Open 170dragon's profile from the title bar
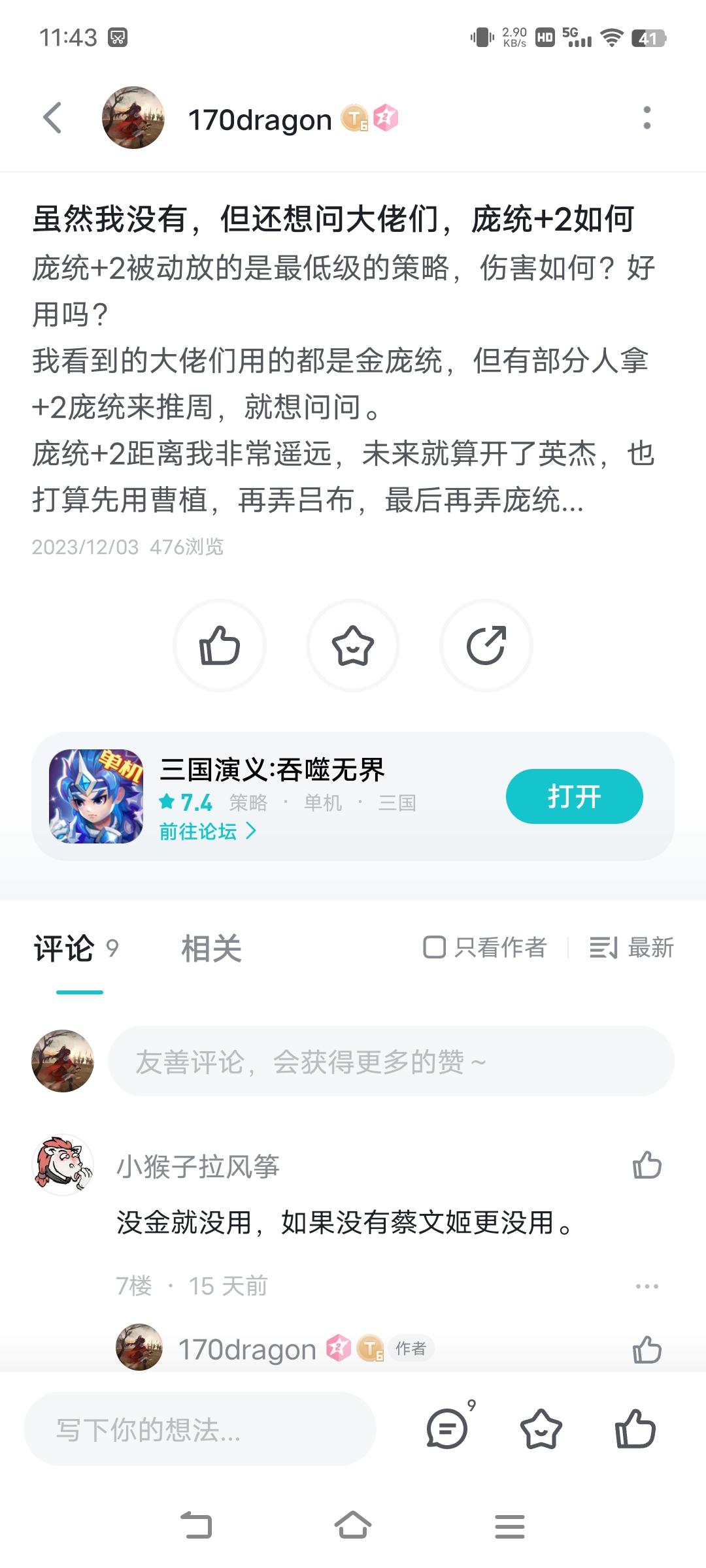 (260, 120)
